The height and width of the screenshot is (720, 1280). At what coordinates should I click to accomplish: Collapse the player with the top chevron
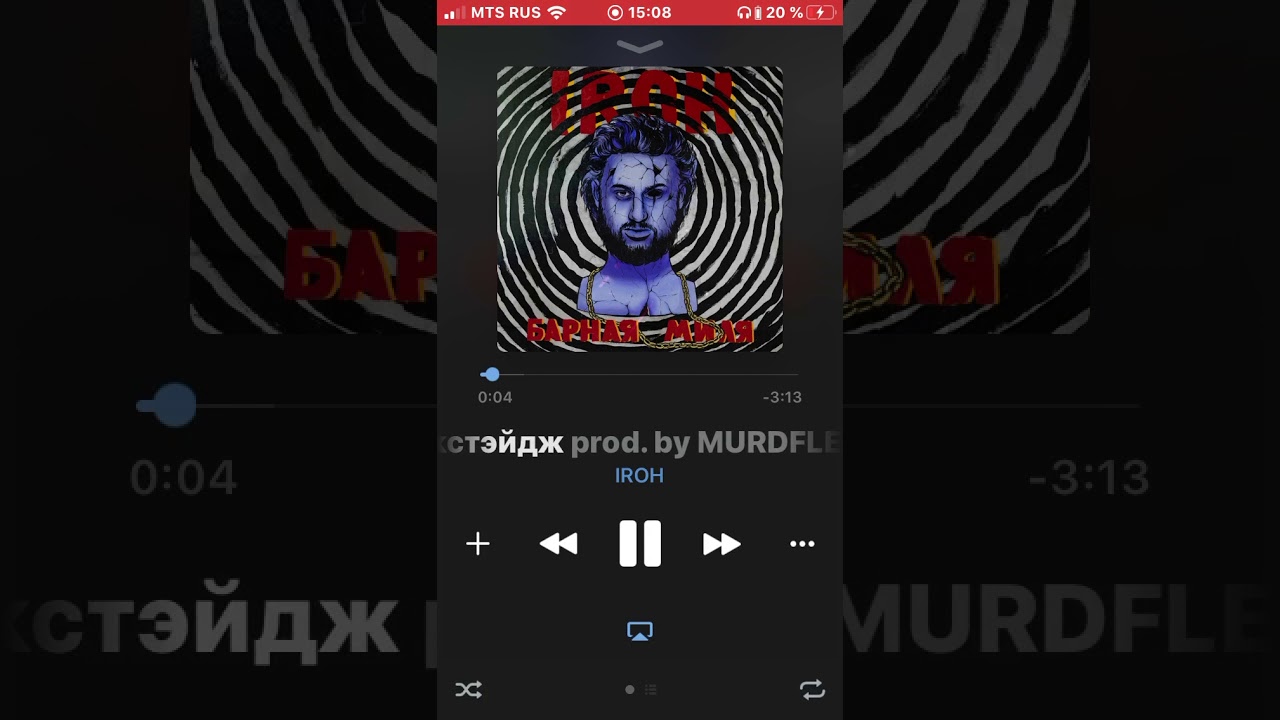tap(640, 46)
